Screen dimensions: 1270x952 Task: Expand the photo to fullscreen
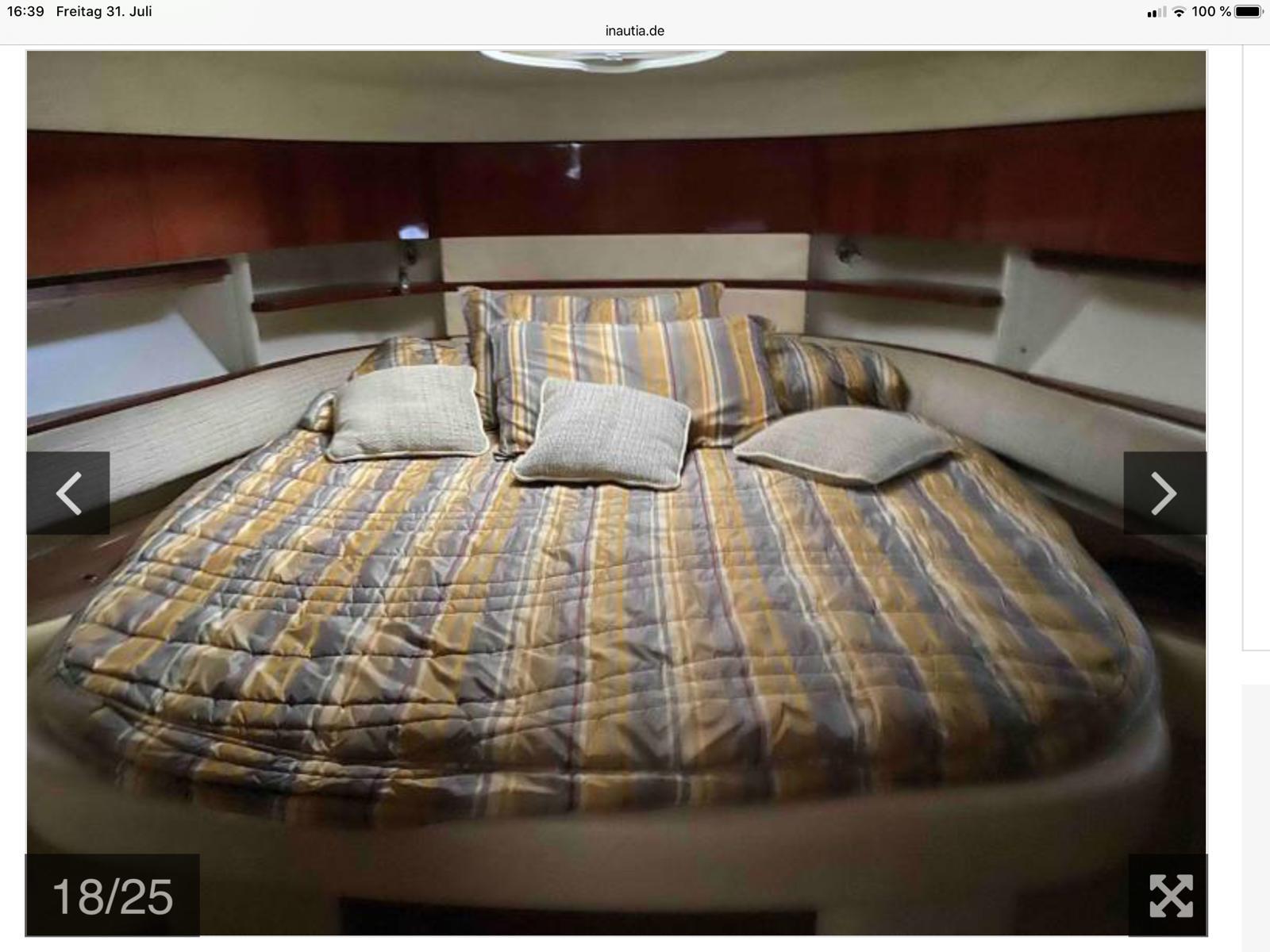point(1170,896)
